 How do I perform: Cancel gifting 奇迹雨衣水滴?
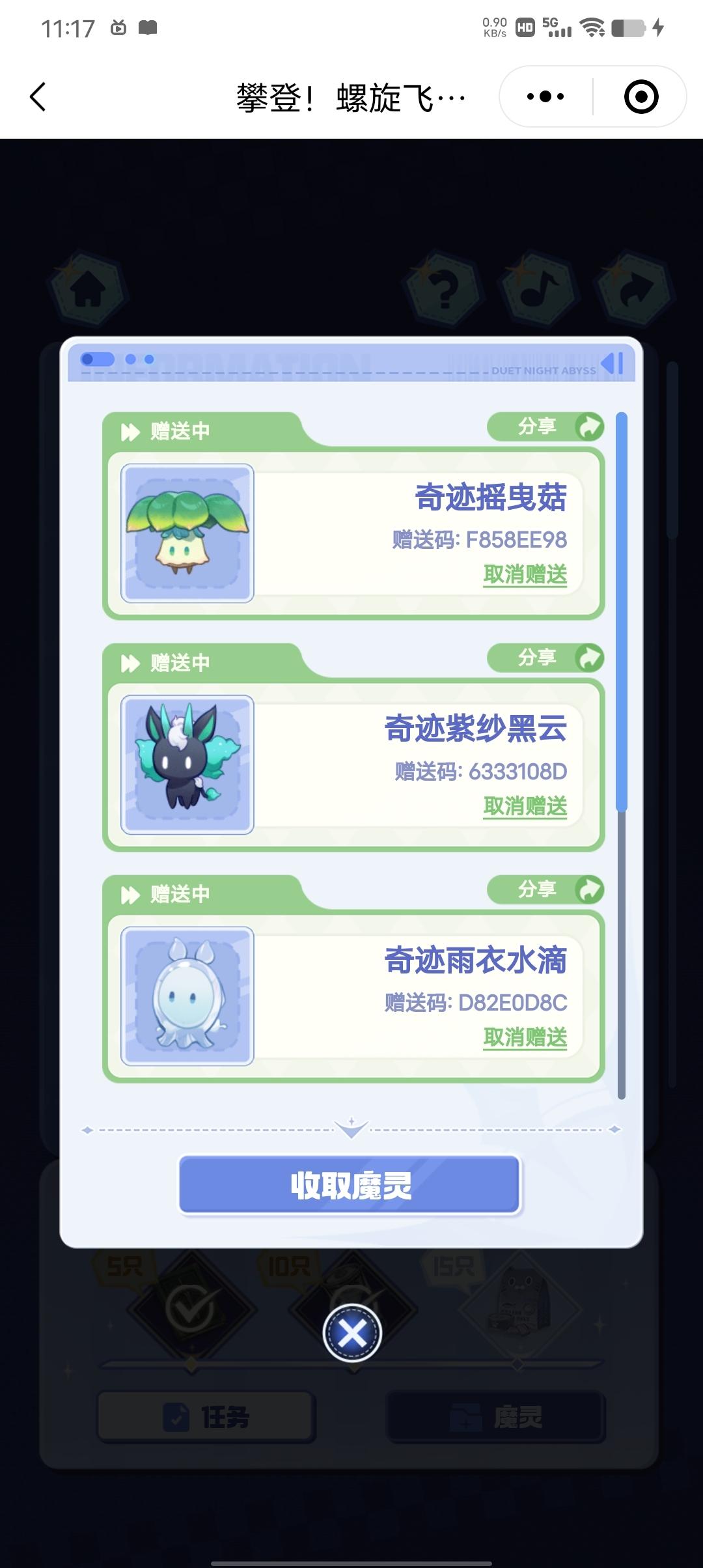pyautogui.click(x=525, y=1037)
